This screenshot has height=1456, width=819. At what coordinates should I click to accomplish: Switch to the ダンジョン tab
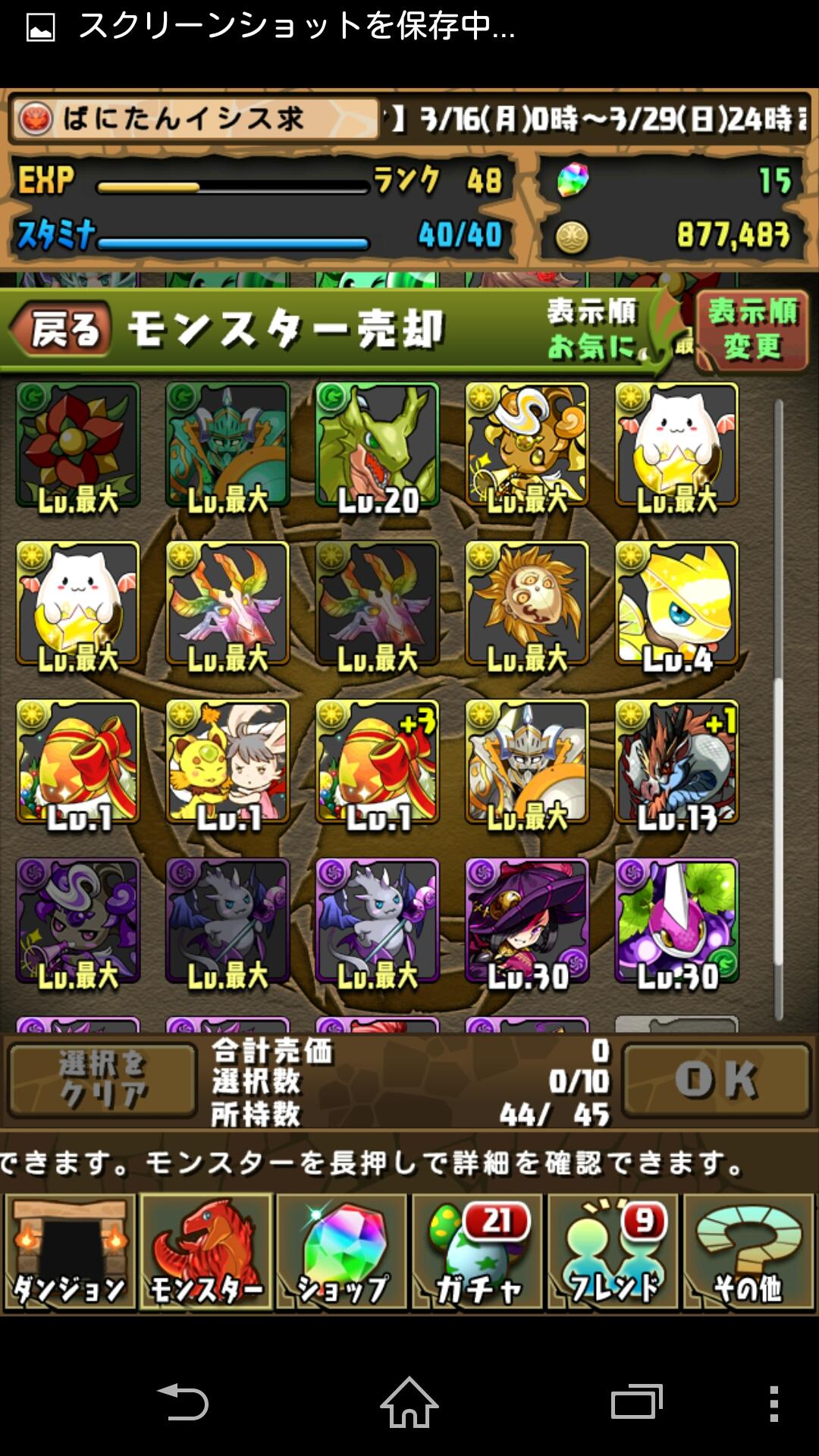pos(70,1253)
